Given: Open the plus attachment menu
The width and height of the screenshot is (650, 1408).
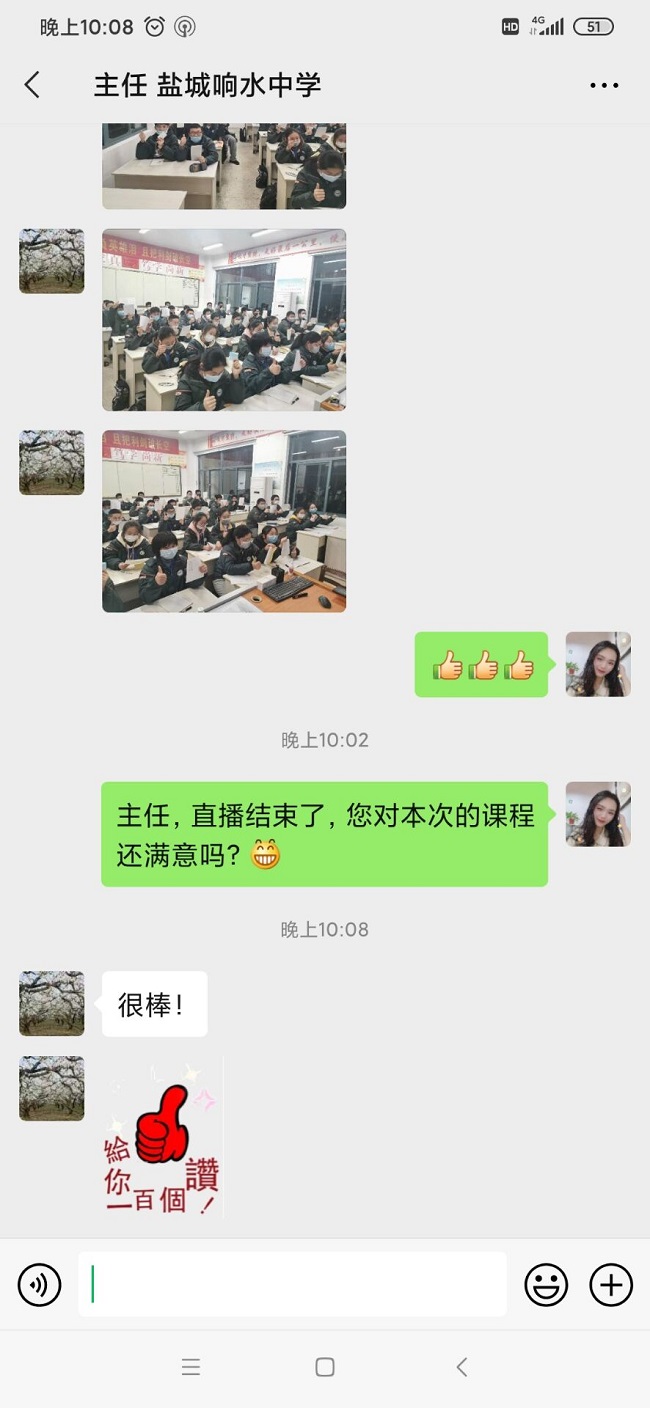Looking at the screenshot, I should point(611,1285).
